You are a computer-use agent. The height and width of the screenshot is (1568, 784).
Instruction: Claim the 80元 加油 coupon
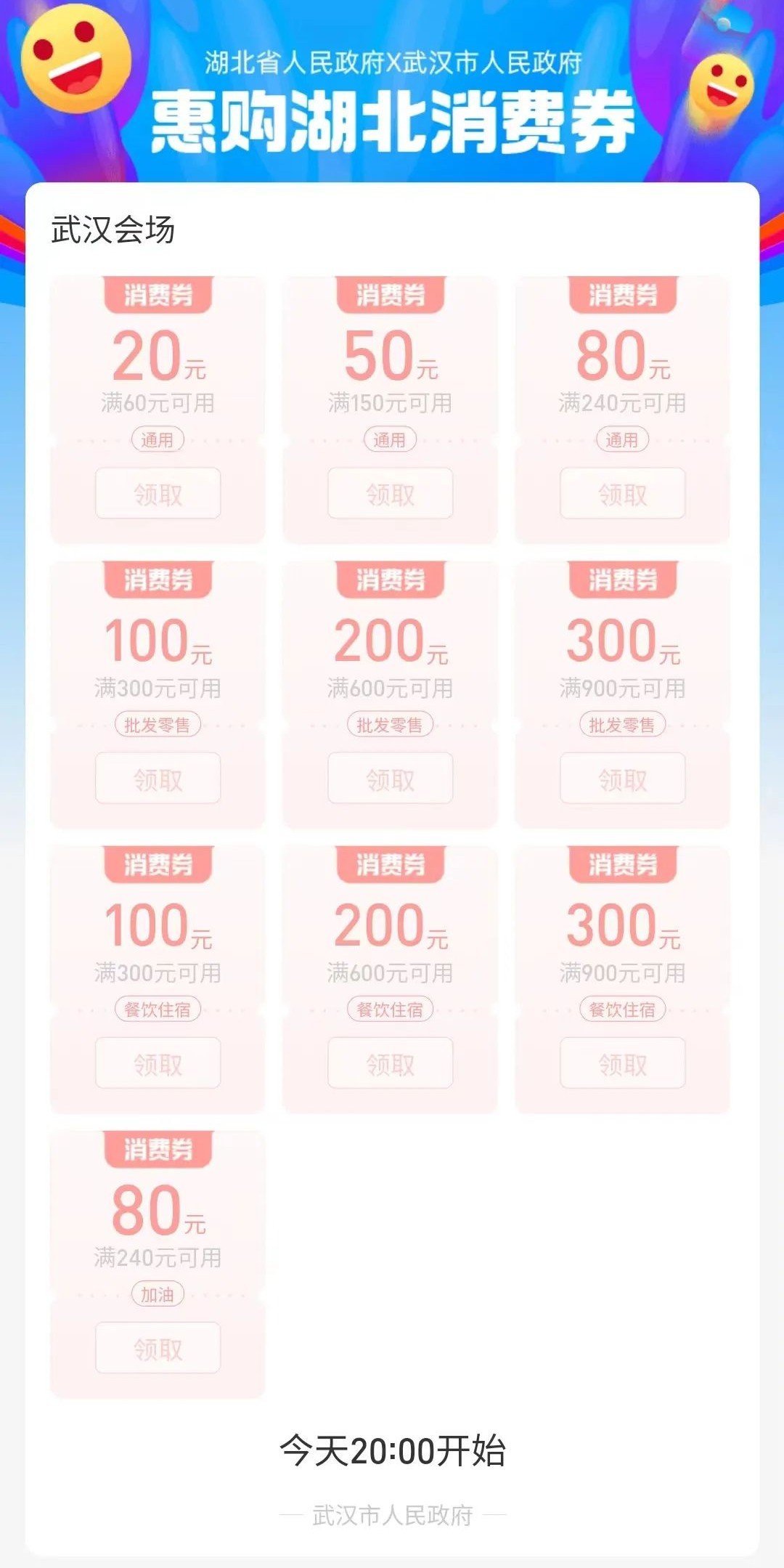tap(158, 1348)
